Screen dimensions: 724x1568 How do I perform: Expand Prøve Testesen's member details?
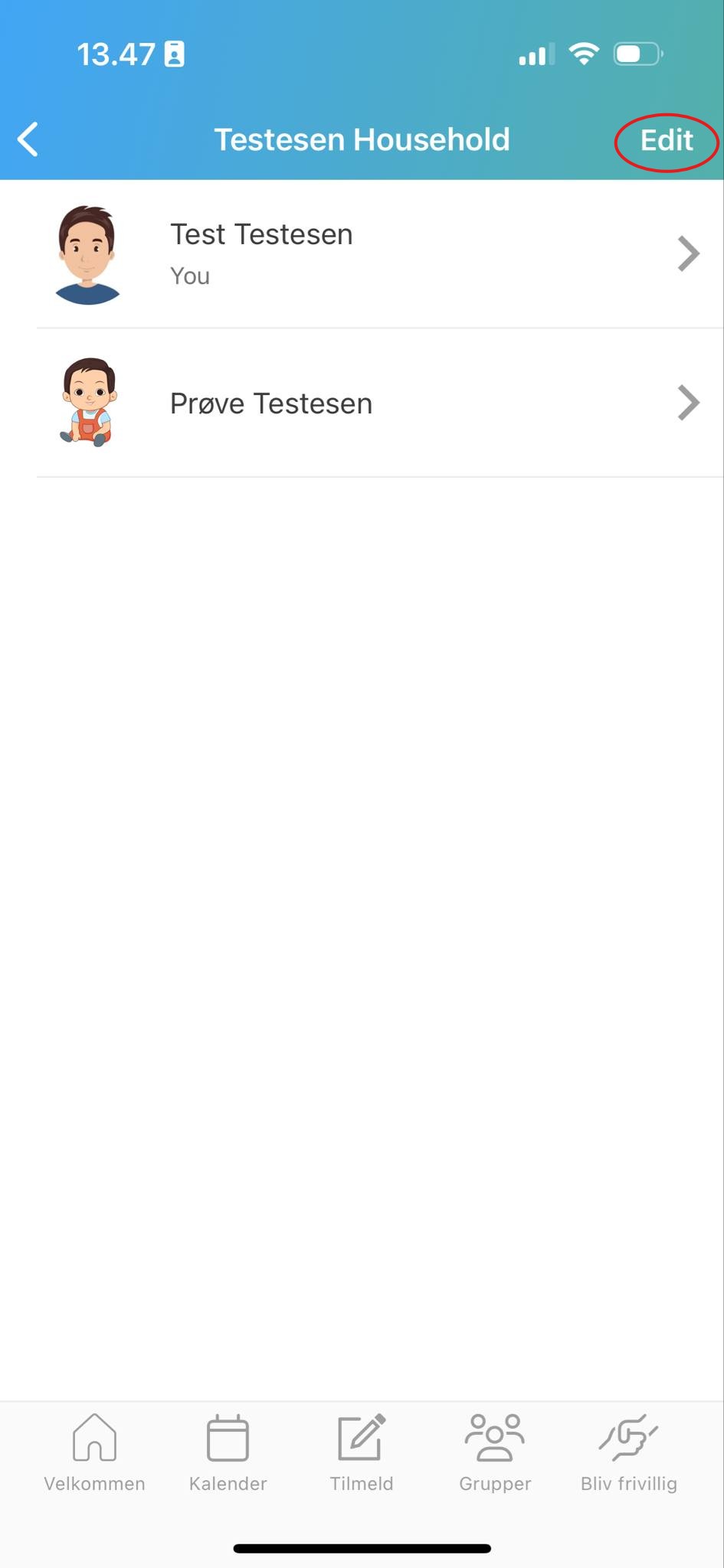coord(688,403)
